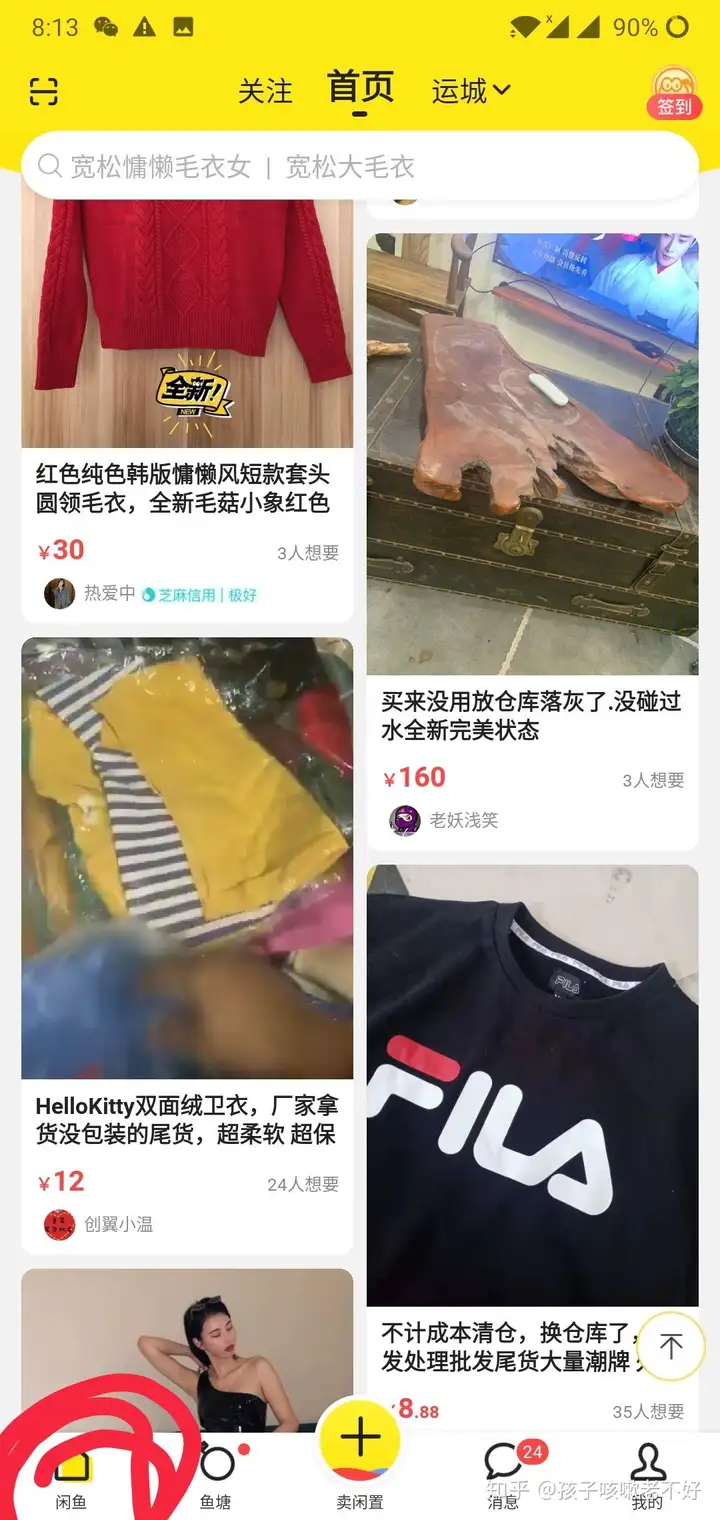The width and height of the screenshot is (720, 1520).
Task: Tap the 宽松慵懒毛衣女 search box
Action: click(360, 166)
